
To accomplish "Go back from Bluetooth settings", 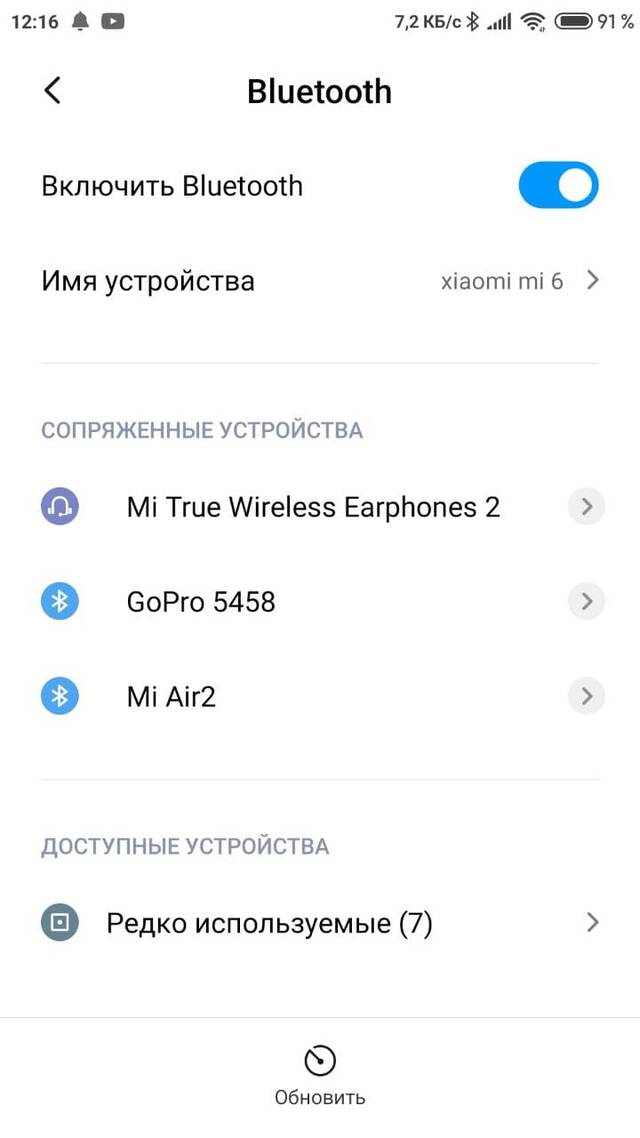I will 52,91.
